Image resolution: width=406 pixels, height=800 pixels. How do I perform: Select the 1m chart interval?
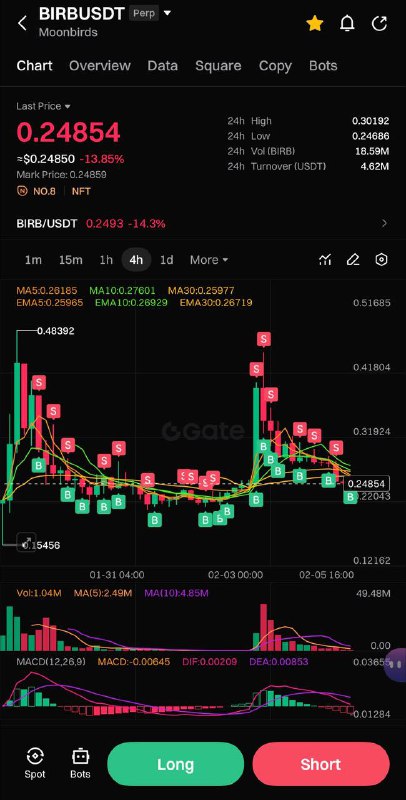click(x=33, y=260)
